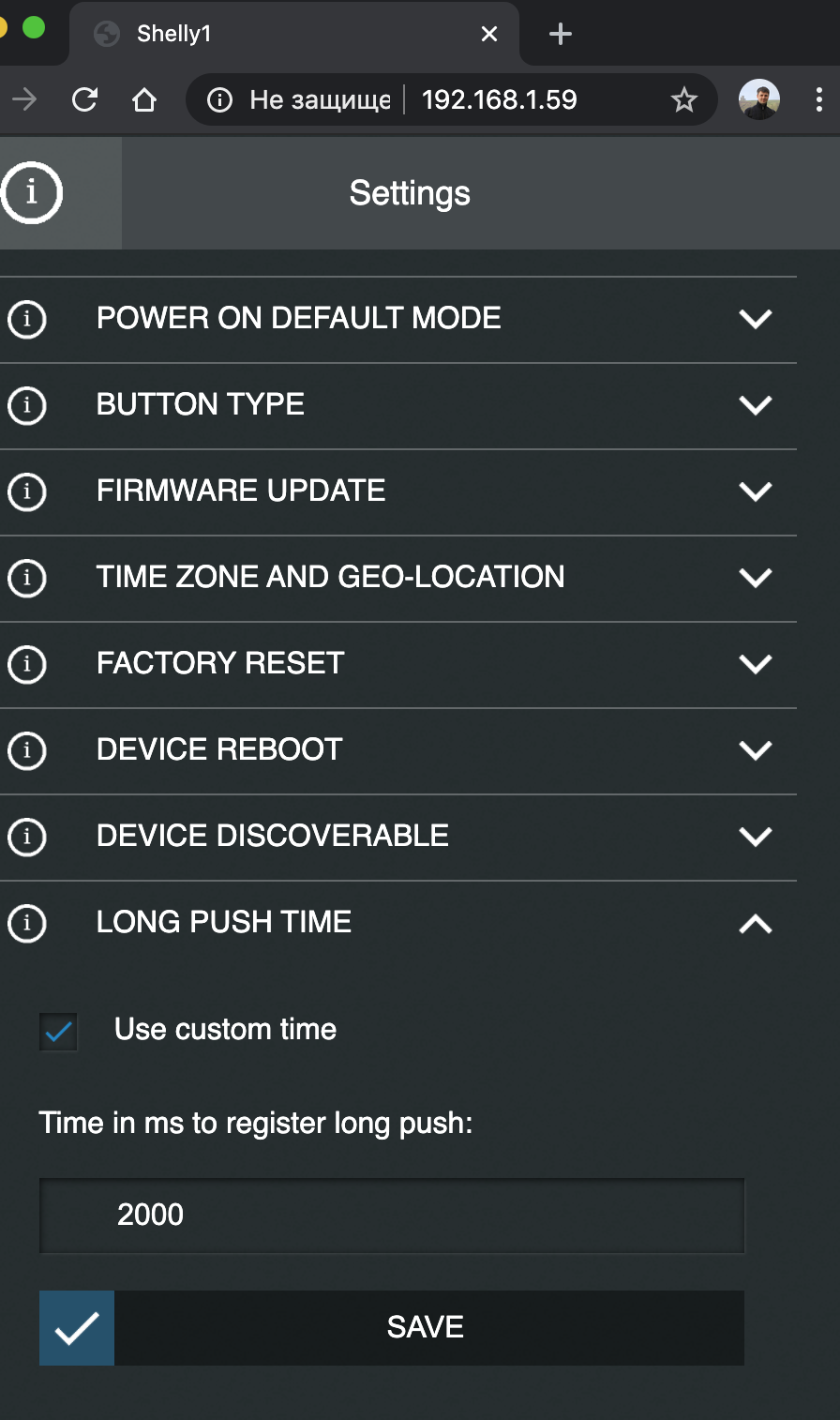840x1420 pixels.
Task: Go to the browser home page
Action: [144, 99]
